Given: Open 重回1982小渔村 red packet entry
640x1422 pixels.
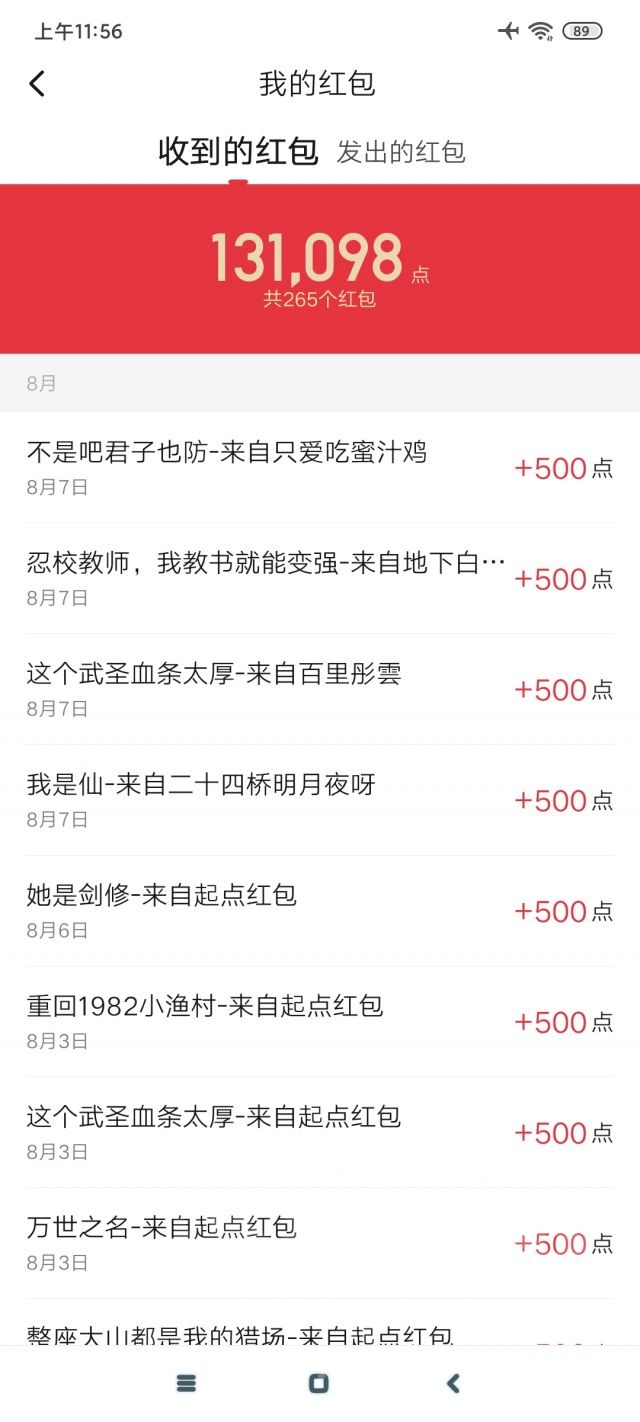Looking at the screenshot, I should (x=320, y=1022).
